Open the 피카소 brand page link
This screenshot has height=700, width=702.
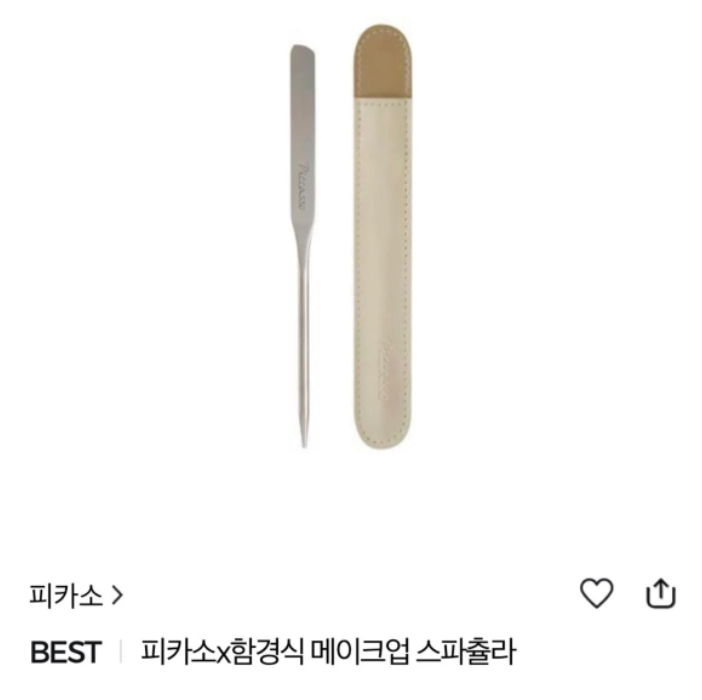tap(77, 596)
